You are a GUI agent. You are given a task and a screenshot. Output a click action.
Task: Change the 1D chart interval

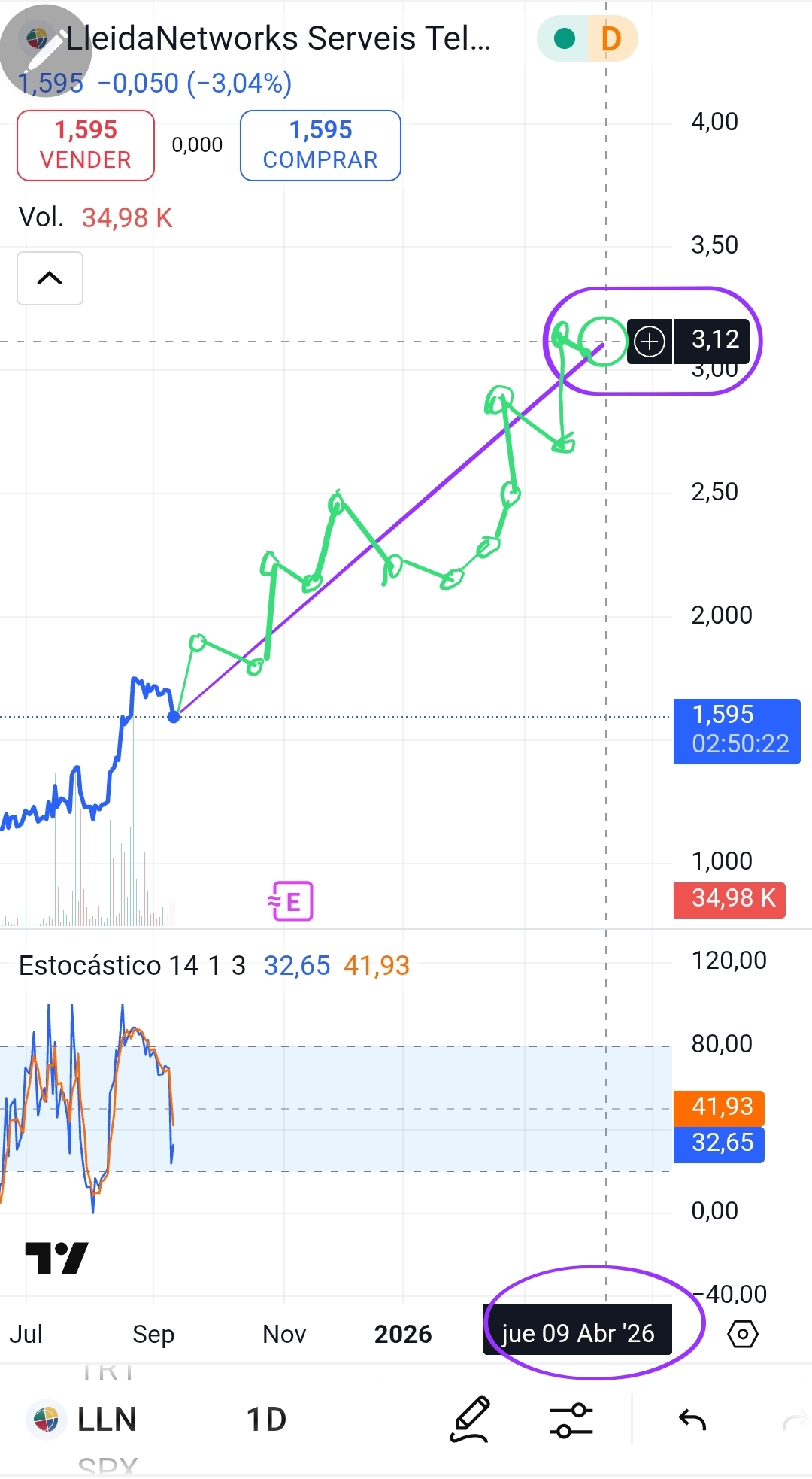pyautogui.click(x=266, y=1420)
